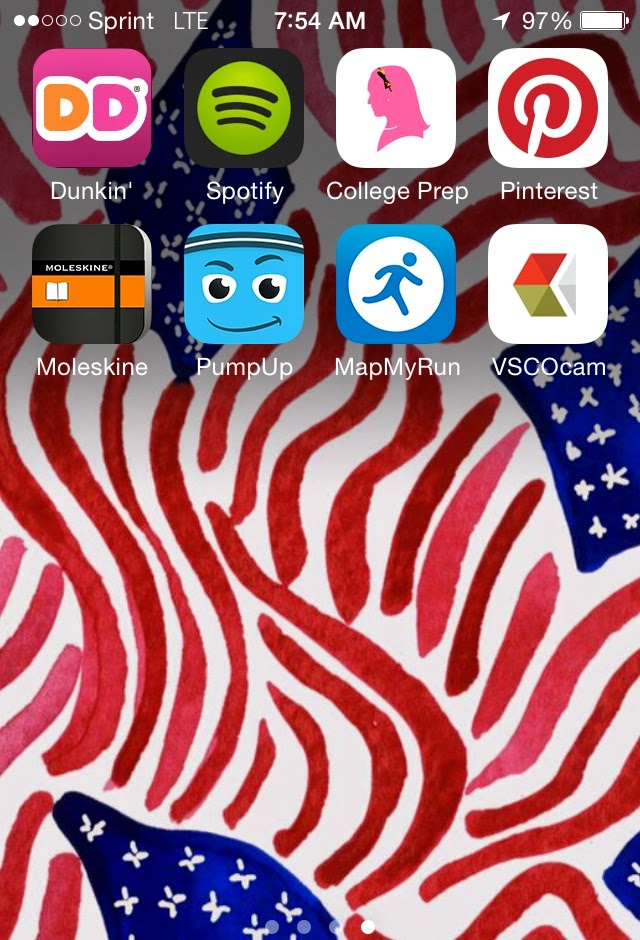Tap the home screen page indicator dots
This screenshot has width=640, height=940.
[x=320, y=926]
